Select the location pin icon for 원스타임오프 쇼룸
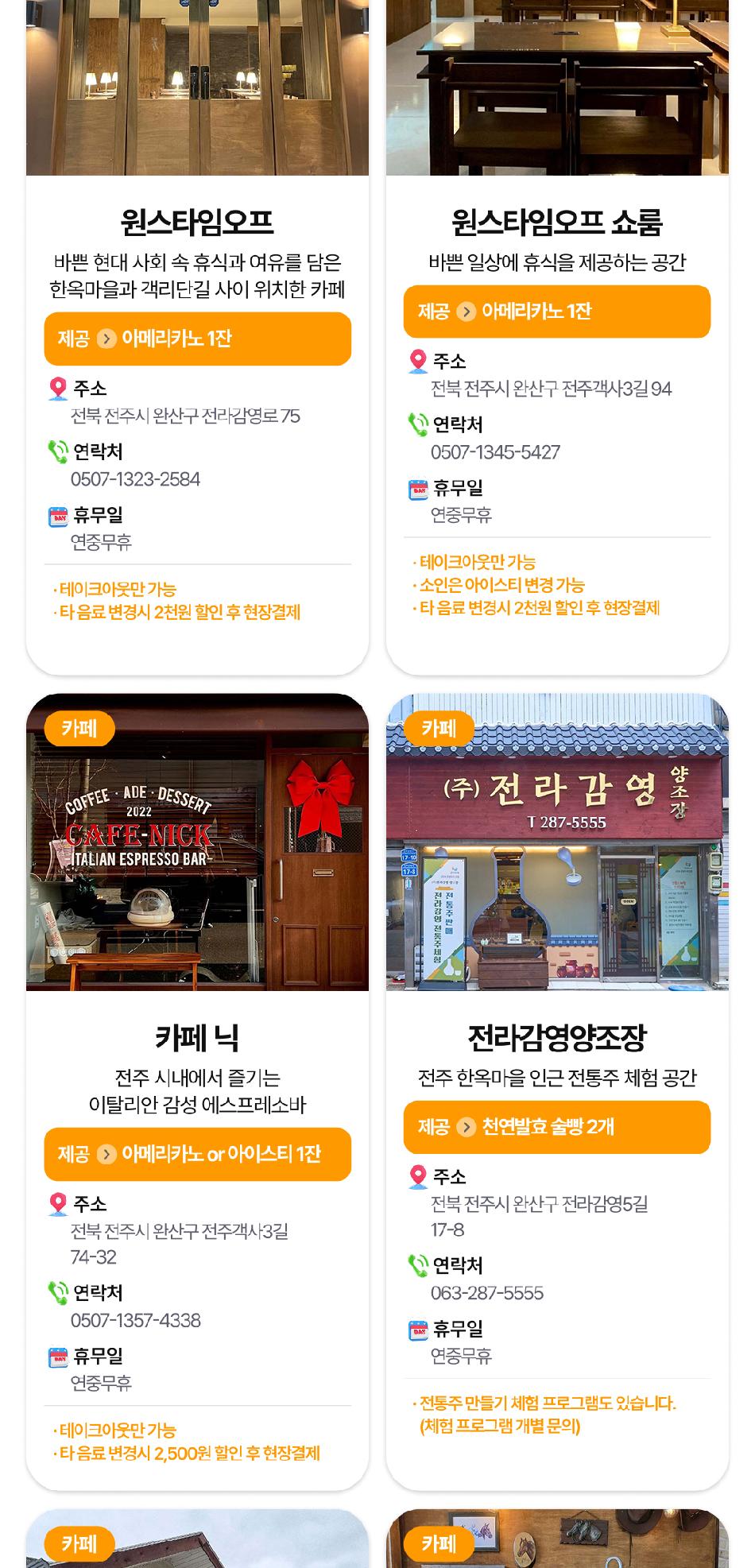 416,359
